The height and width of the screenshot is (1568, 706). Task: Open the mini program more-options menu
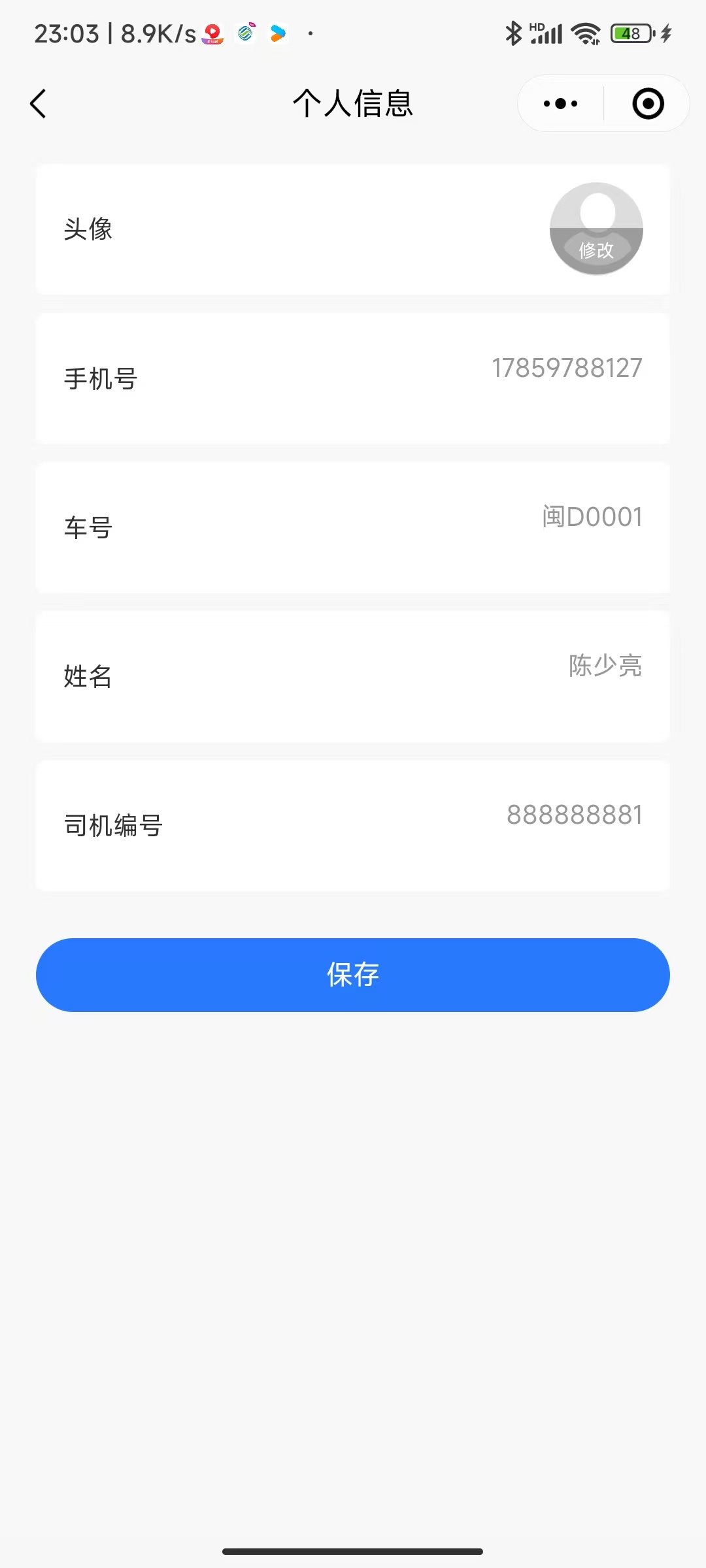coord(561,104)
